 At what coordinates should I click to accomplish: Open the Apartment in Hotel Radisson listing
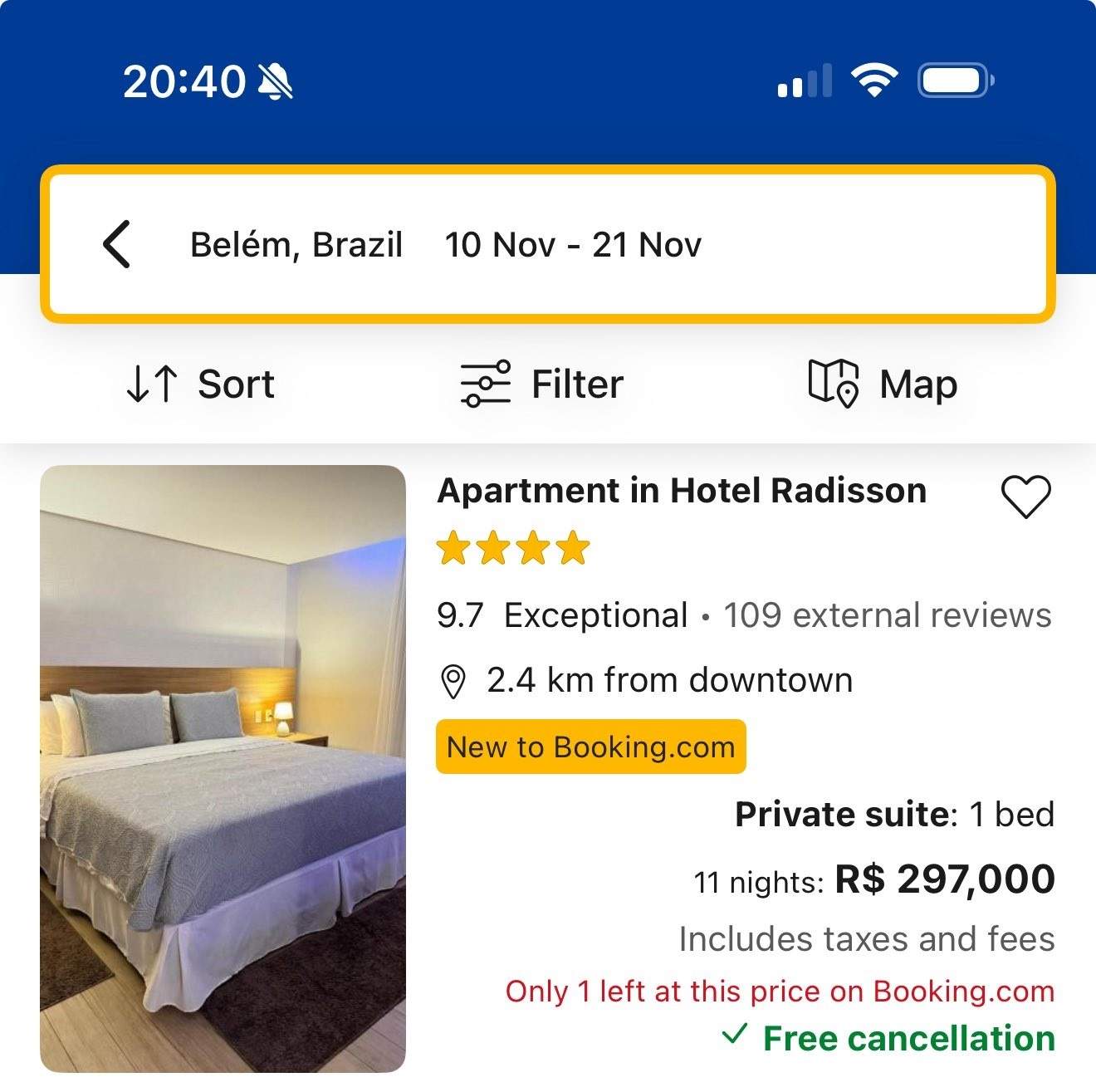pos(681,491)
